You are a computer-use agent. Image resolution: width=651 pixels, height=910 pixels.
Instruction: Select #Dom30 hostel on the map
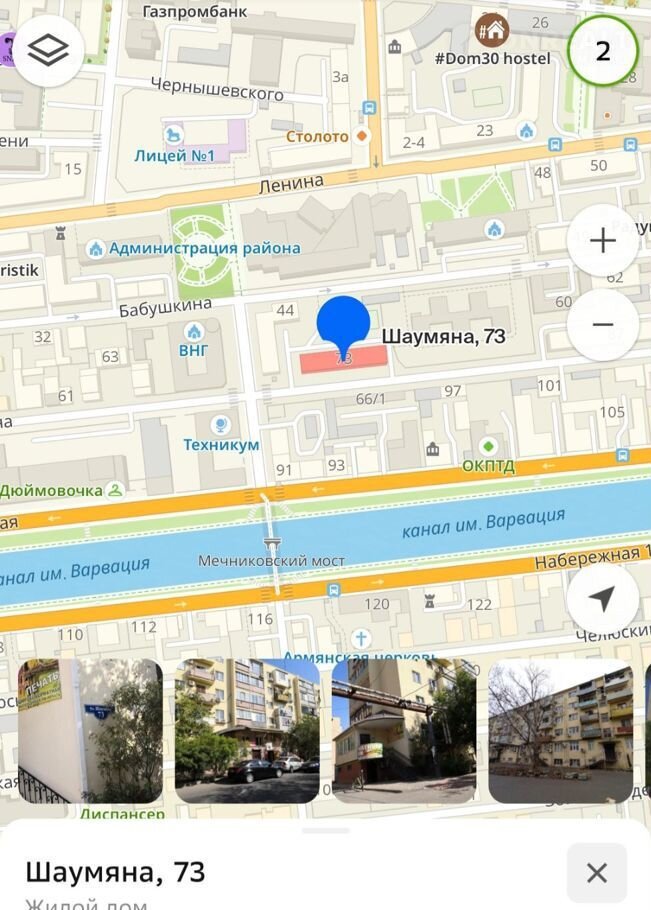pos(491,30)
